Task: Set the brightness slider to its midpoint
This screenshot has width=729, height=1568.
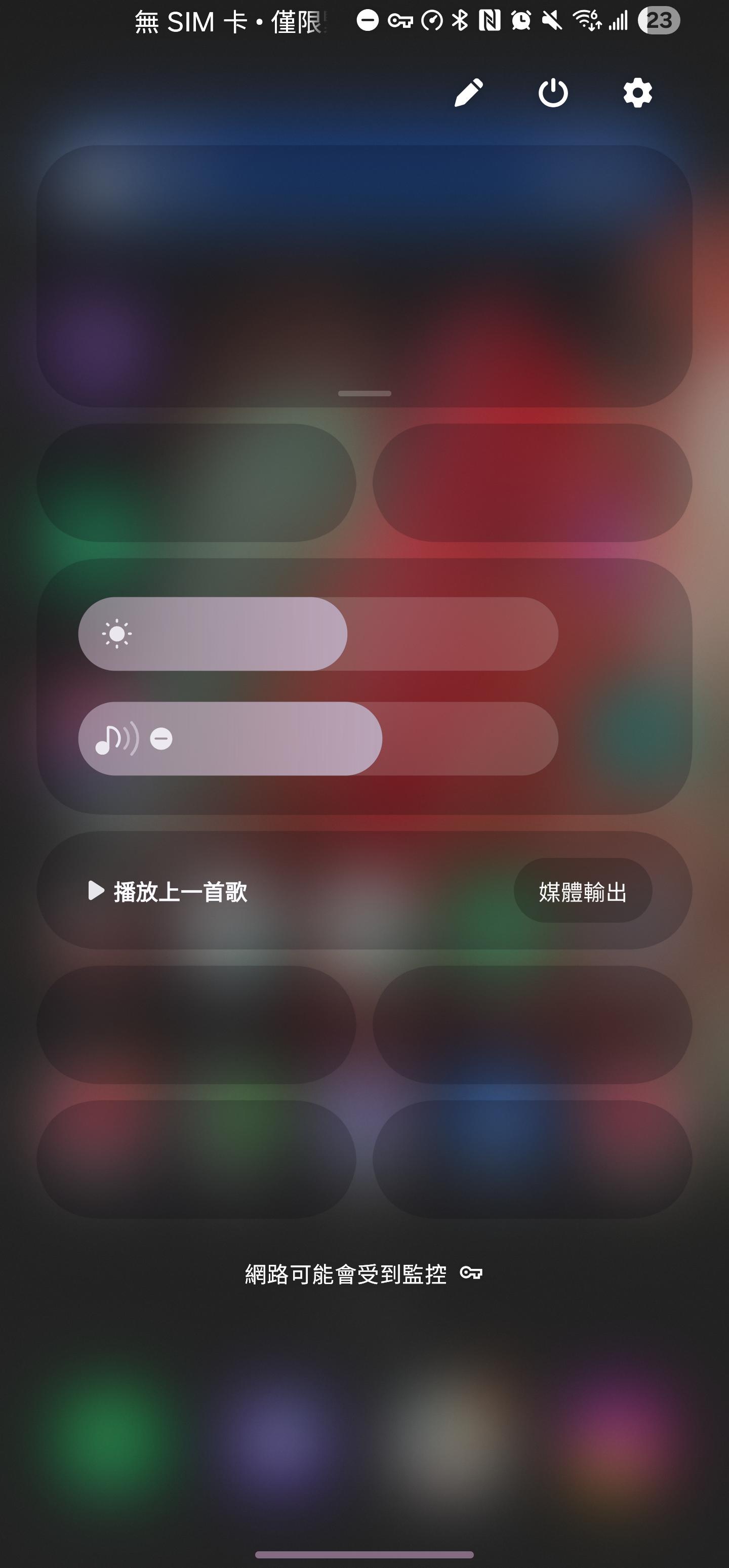Action: tap(318, 634)
